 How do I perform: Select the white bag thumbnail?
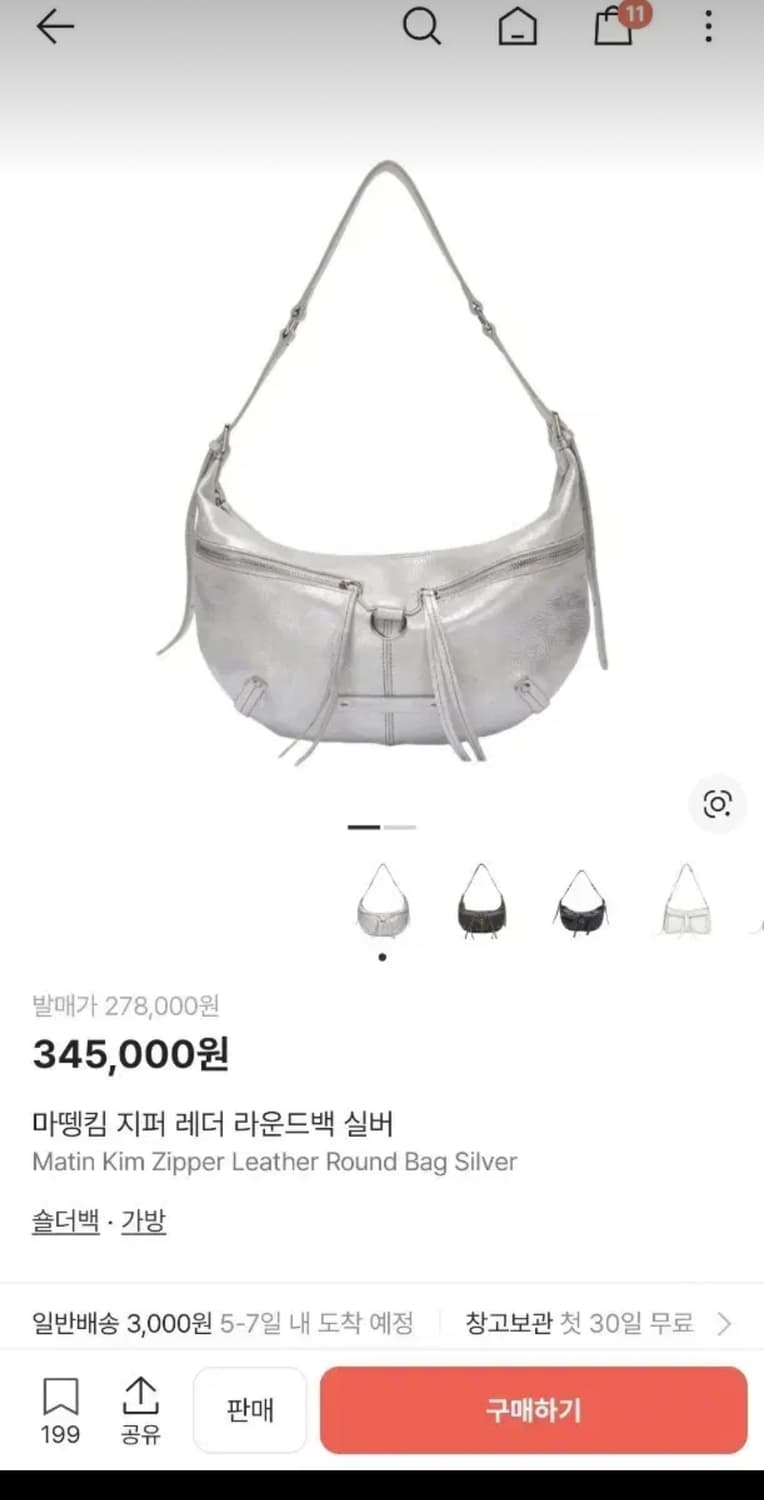click(x=685, y=900)
